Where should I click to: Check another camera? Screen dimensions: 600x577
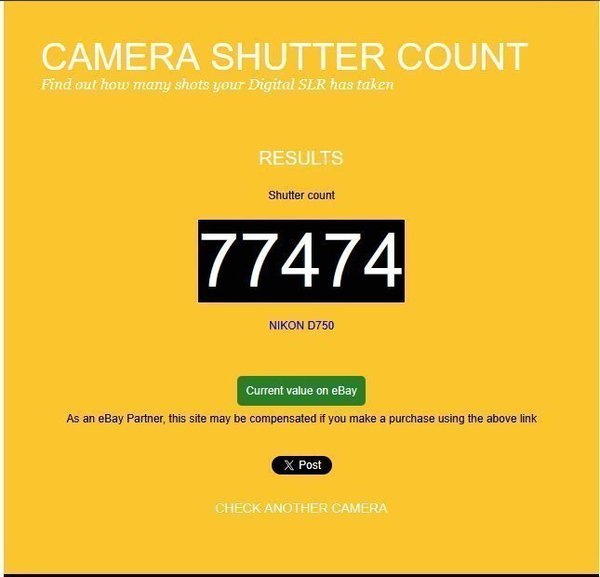[301, 508]
